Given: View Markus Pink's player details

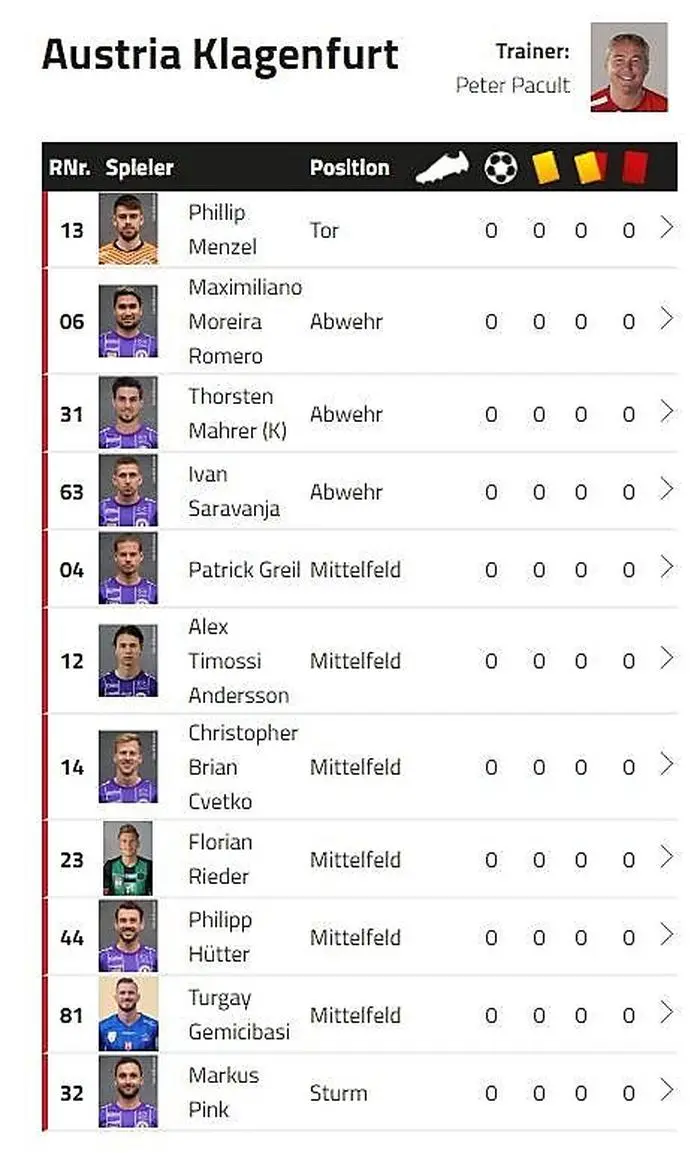Looking at the screenshot, I should point(666,1092).
